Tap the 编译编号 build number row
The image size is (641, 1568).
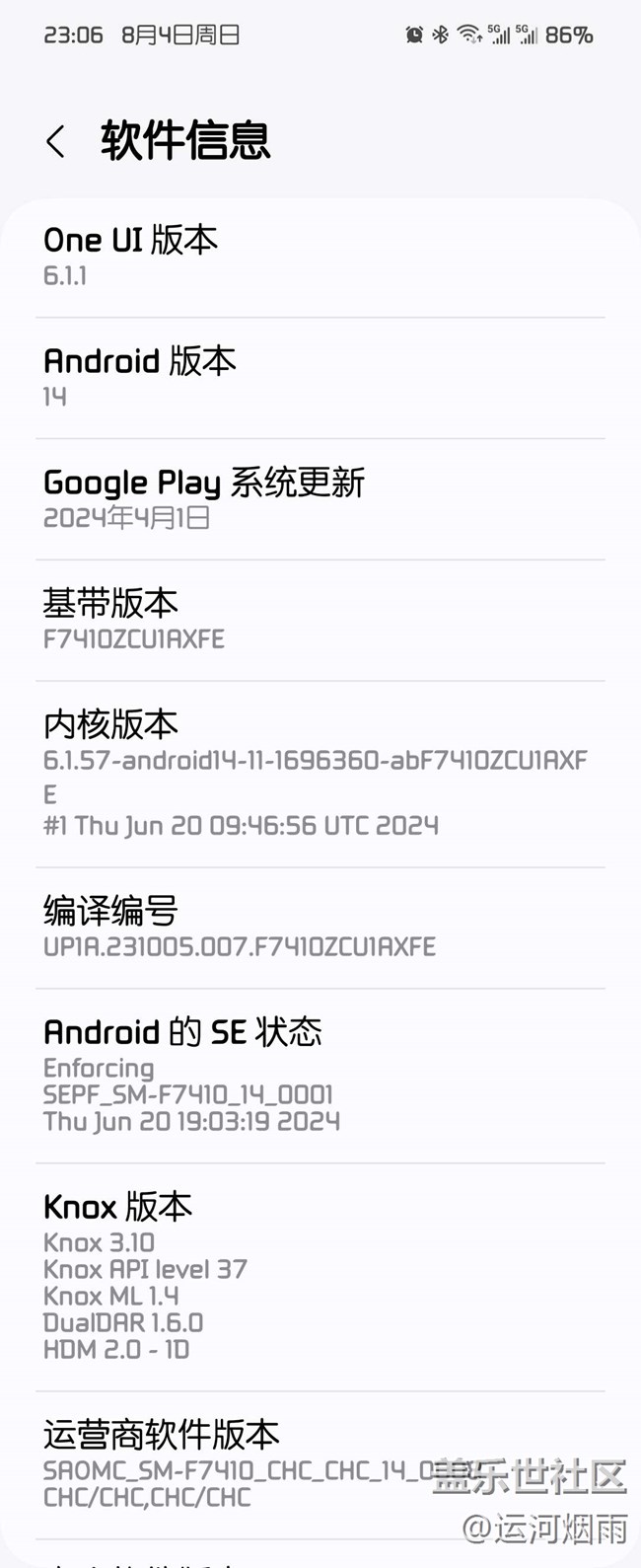[320, 928]
